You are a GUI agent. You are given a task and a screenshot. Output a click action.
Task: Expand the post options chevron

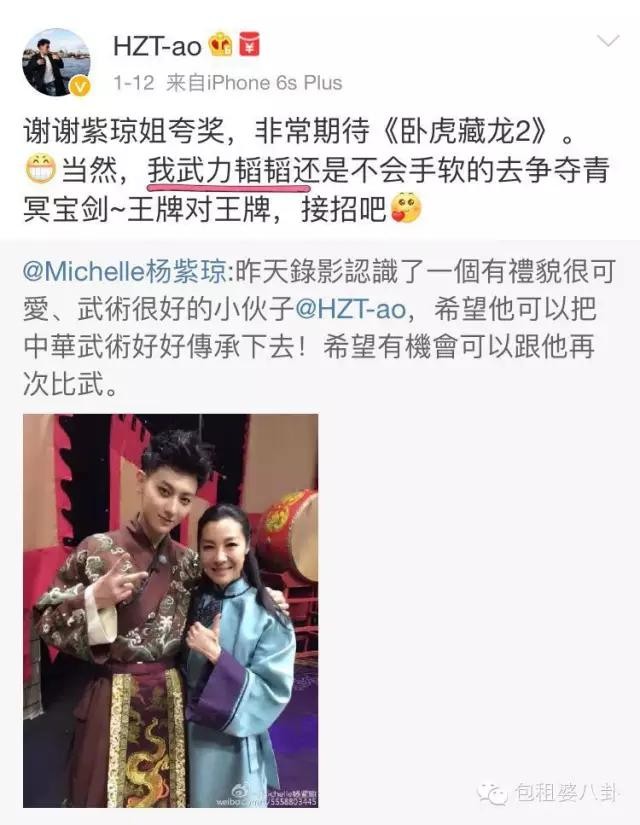point(607,42)
